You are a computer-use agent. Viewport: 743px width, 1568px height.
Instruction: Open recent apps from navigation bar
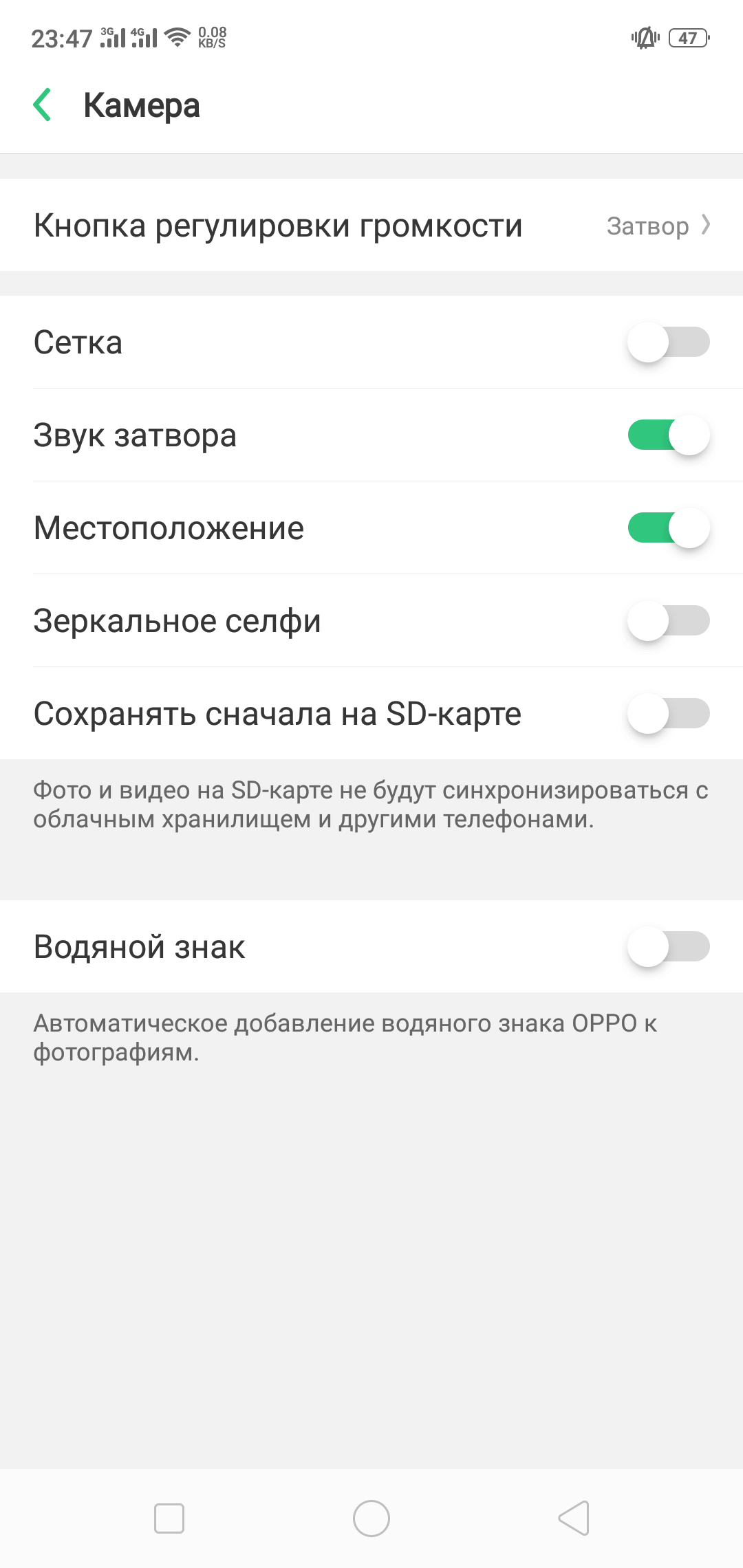coord(169,1518)
